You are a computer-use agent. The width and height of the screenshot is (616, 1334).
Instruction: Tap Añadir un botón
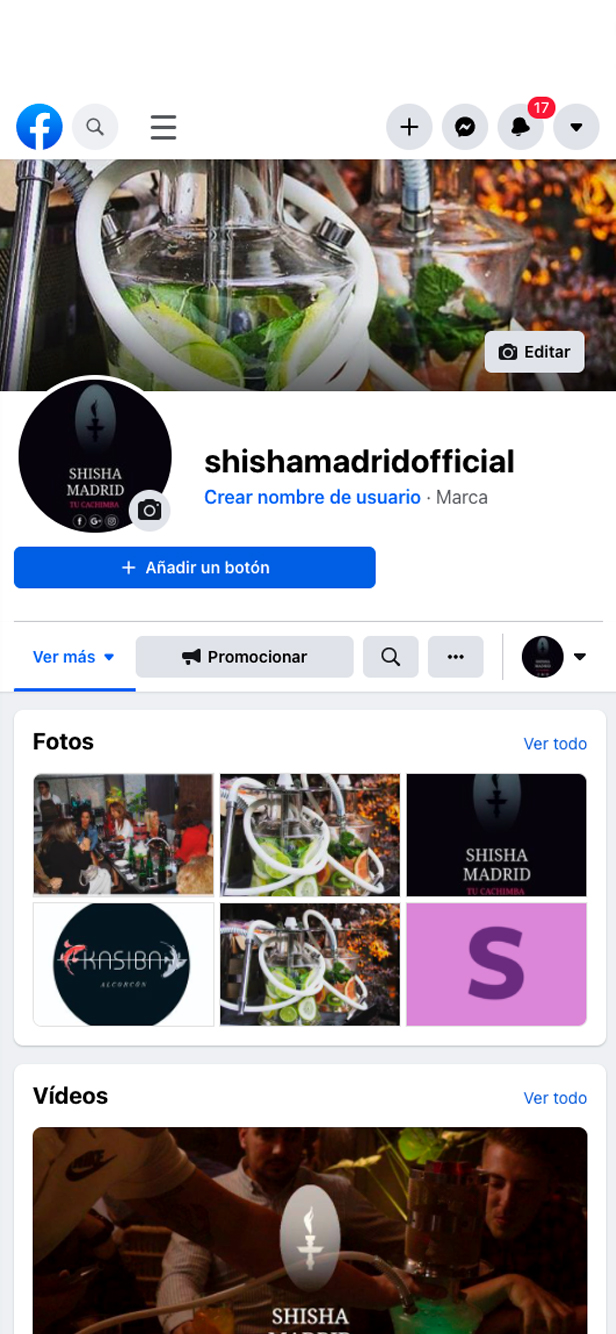tap(195, 567)
